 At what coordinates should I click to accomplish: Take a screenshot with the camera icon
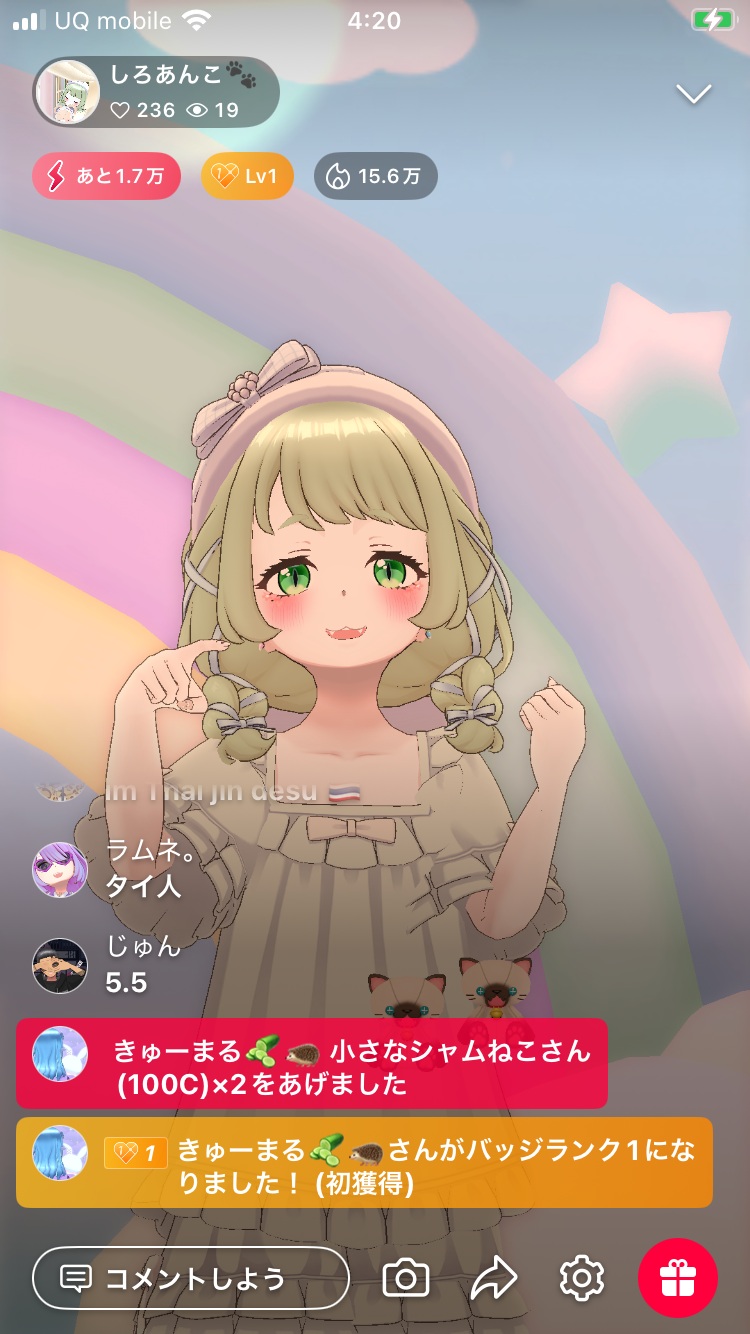coord(406,1278)
